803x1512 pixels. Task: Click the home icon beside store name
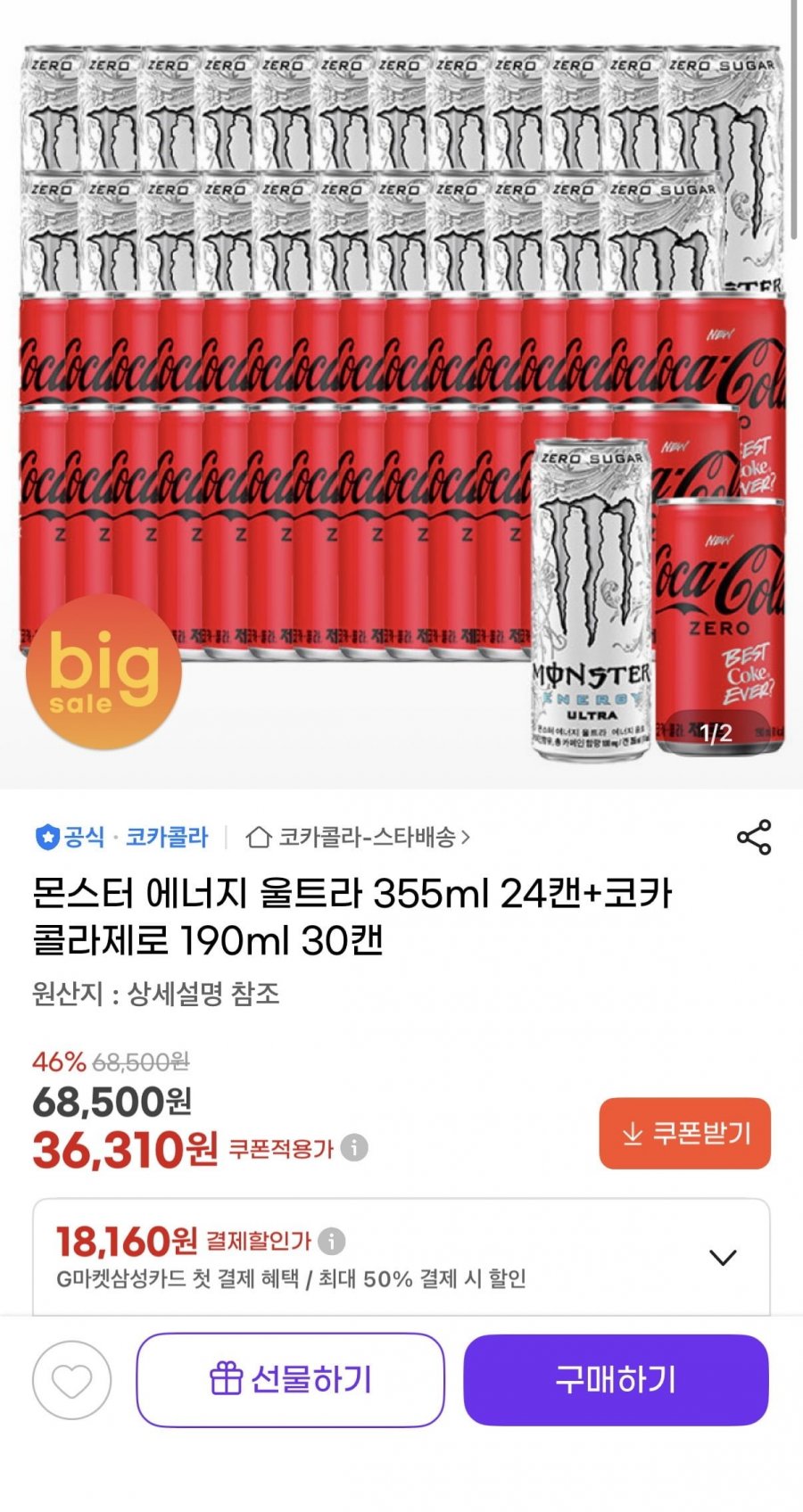pyautogui.click(x=259, y=838)
